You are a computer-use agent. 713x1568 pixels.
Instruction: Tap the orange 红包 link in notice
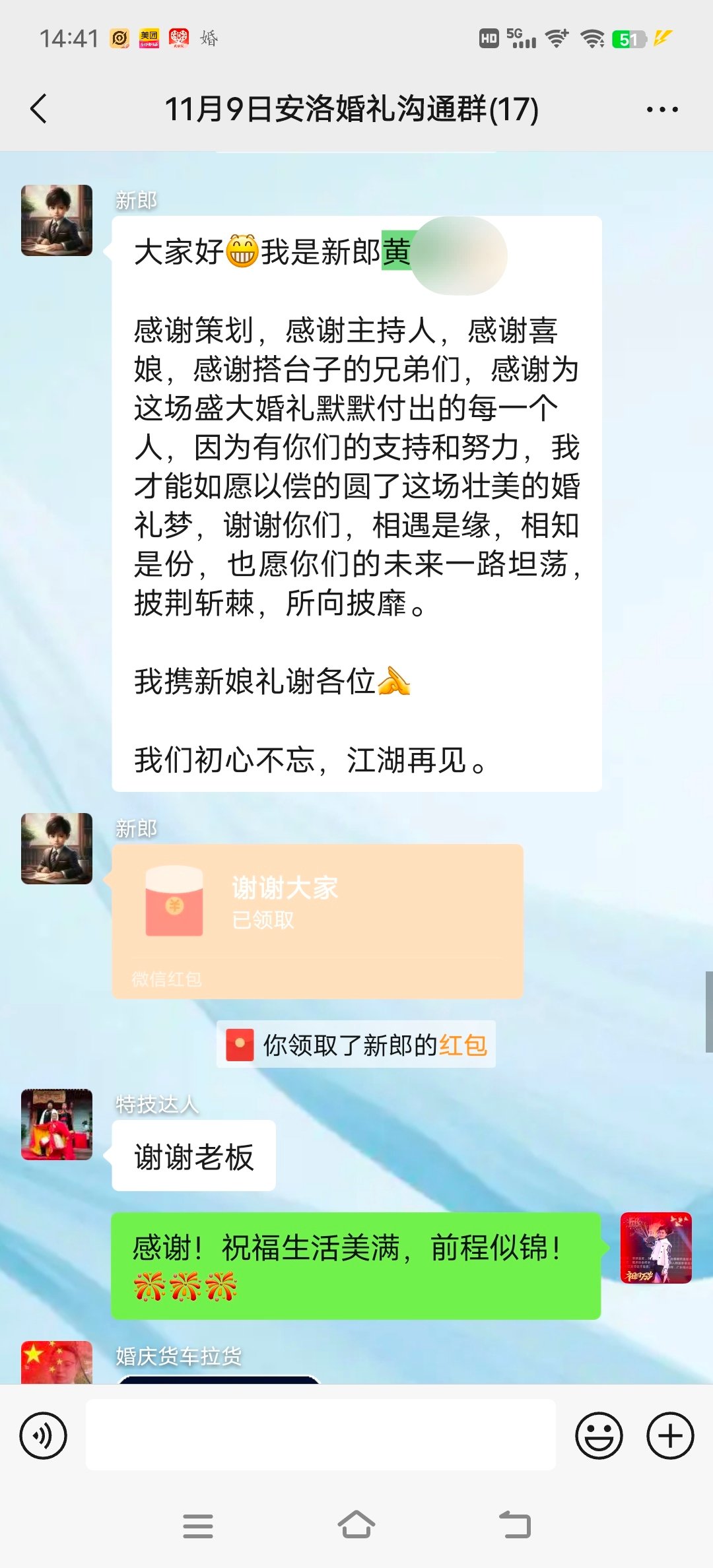[x=463, y=1045]
